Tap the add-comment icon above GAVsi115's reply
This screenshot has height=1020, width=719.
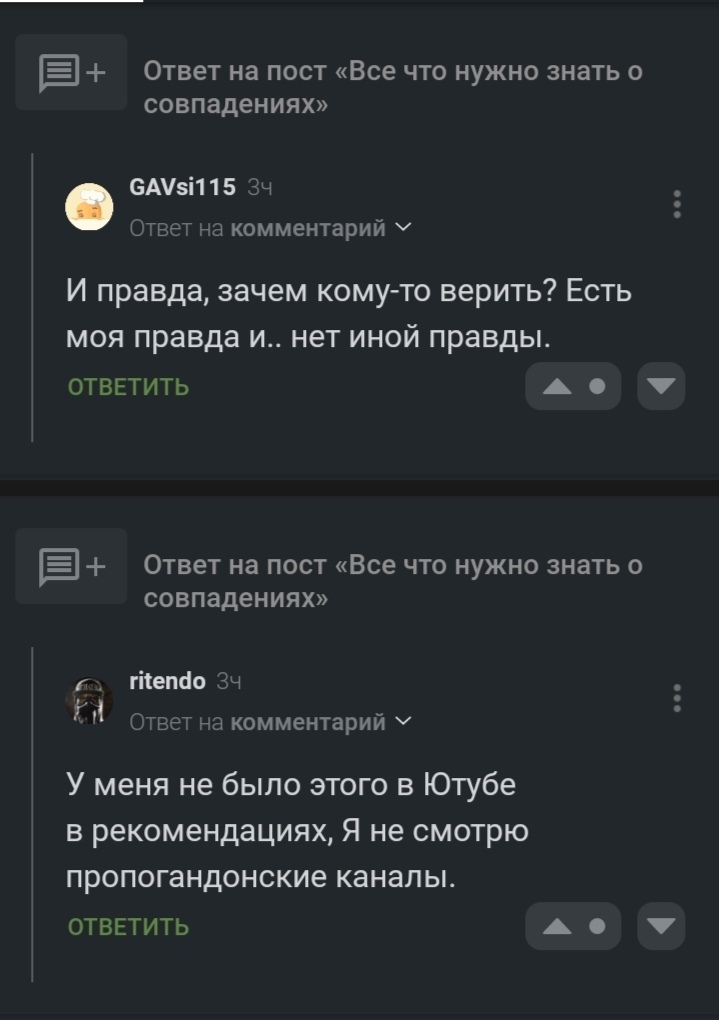point(71,72)
